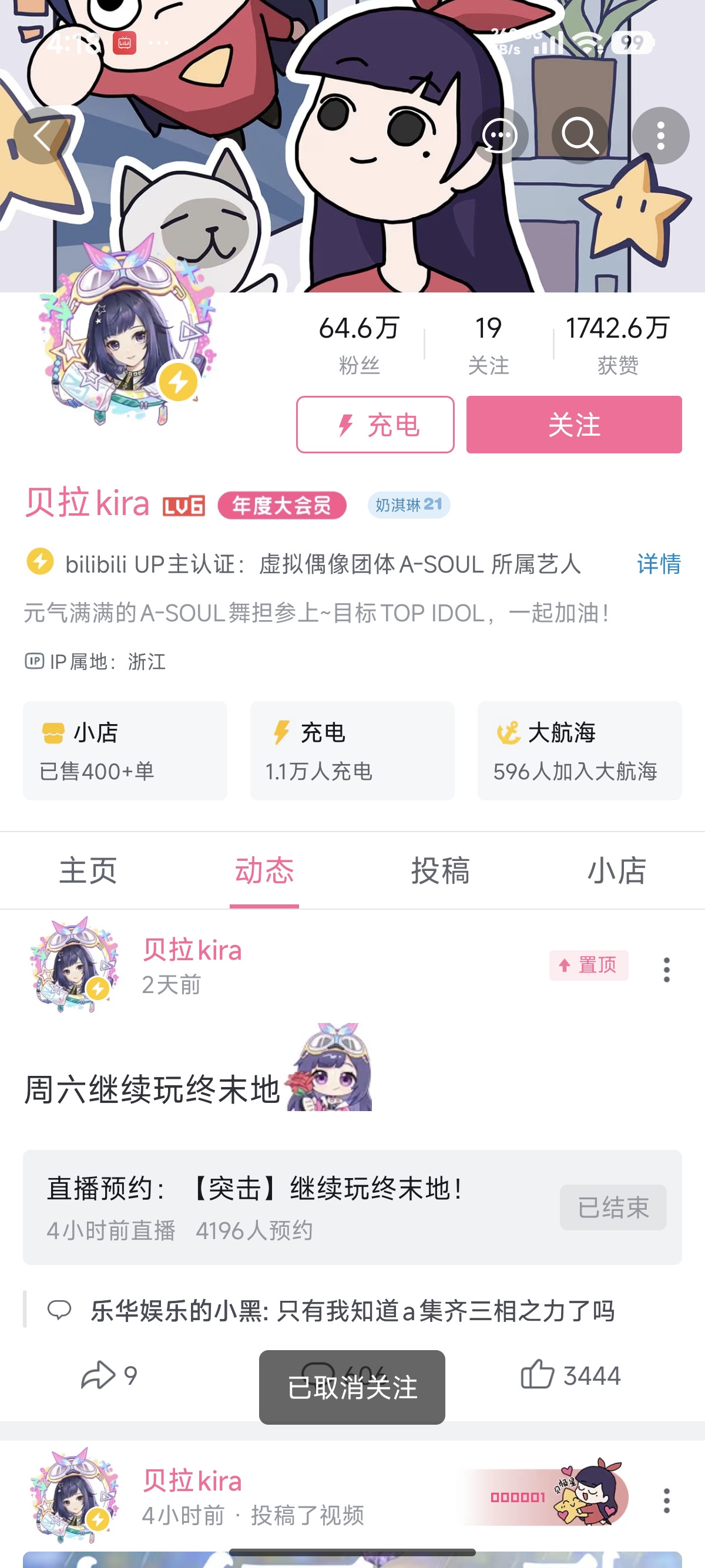Image resolution: width=705 pixels, height=1568 pixels.
Task: Open the 直播预约 card for 继续玩终末地
Action: (292, 1206)
